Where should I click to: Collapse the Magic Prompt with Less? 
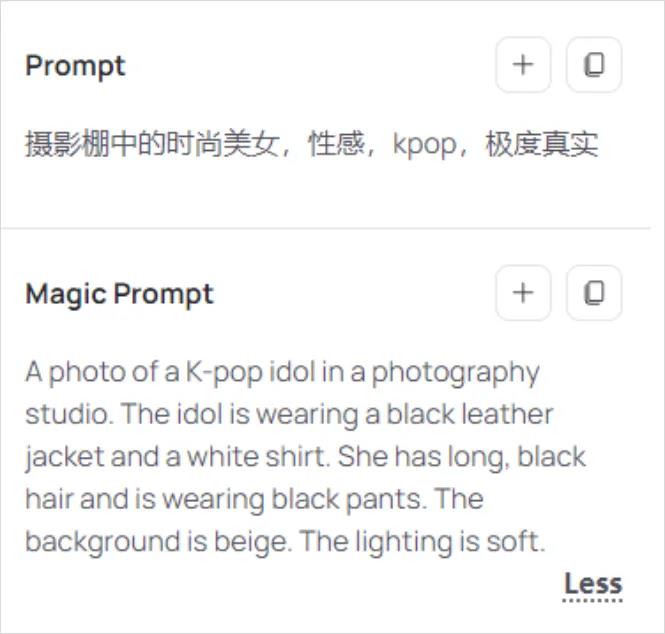coord(592,584)
